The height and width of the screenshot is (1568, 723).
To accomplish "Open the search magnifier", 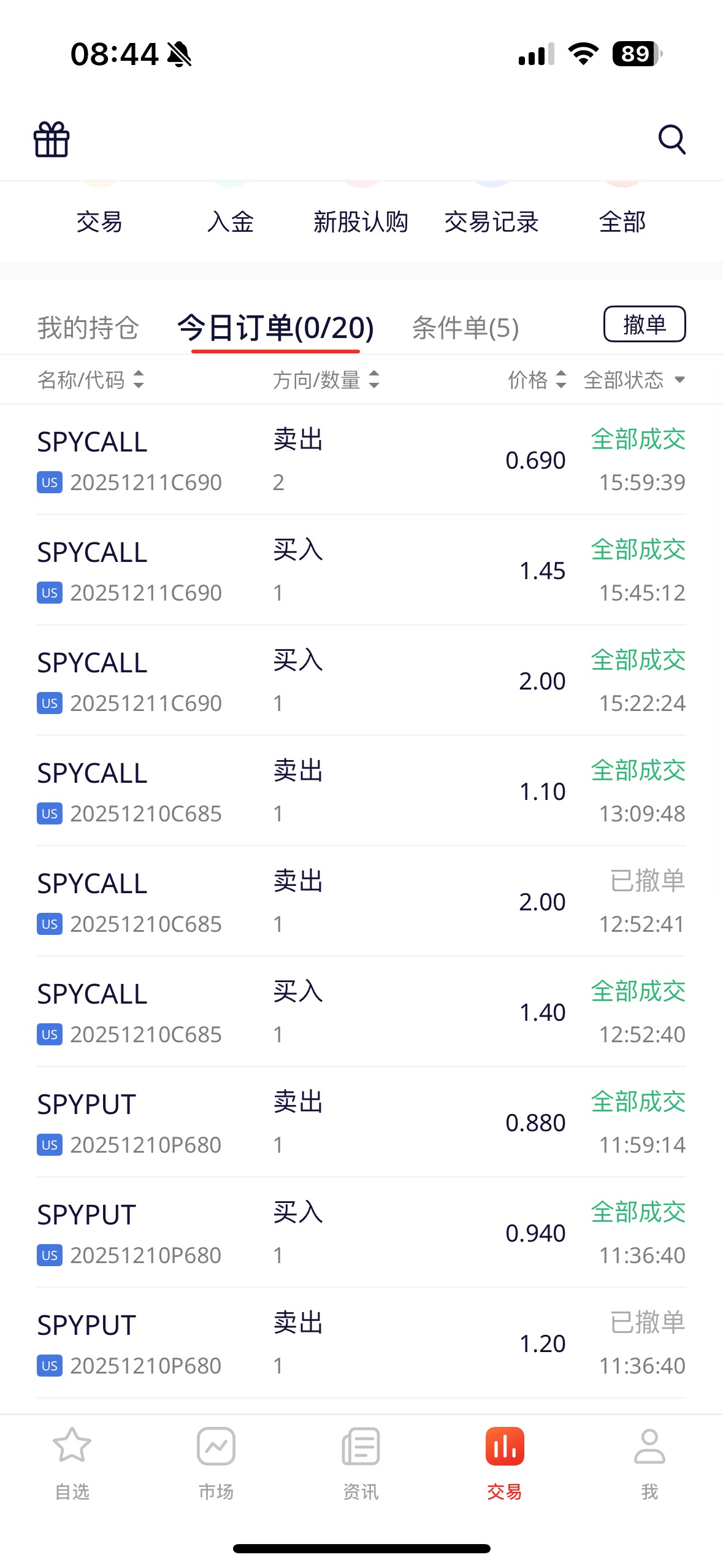I will 671,140.
